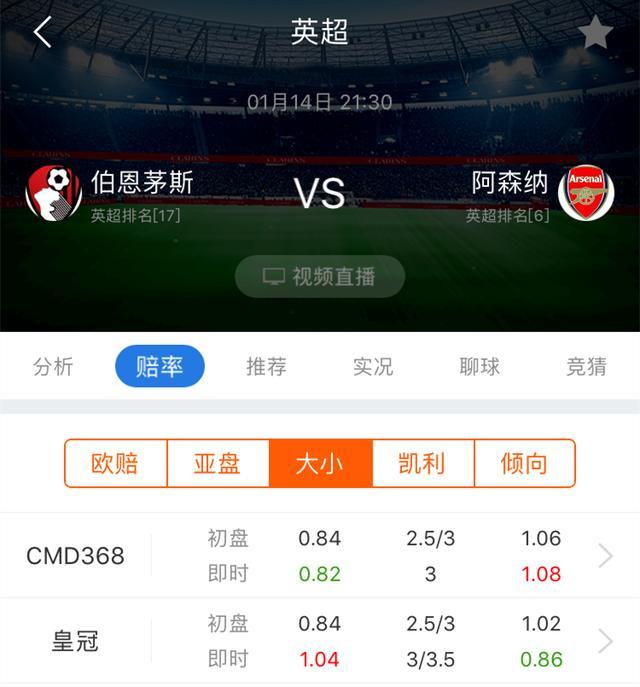The image size is (640, 687).
Task: Switch to 亚盘 odds segment
Action: [x=217, y=463]
